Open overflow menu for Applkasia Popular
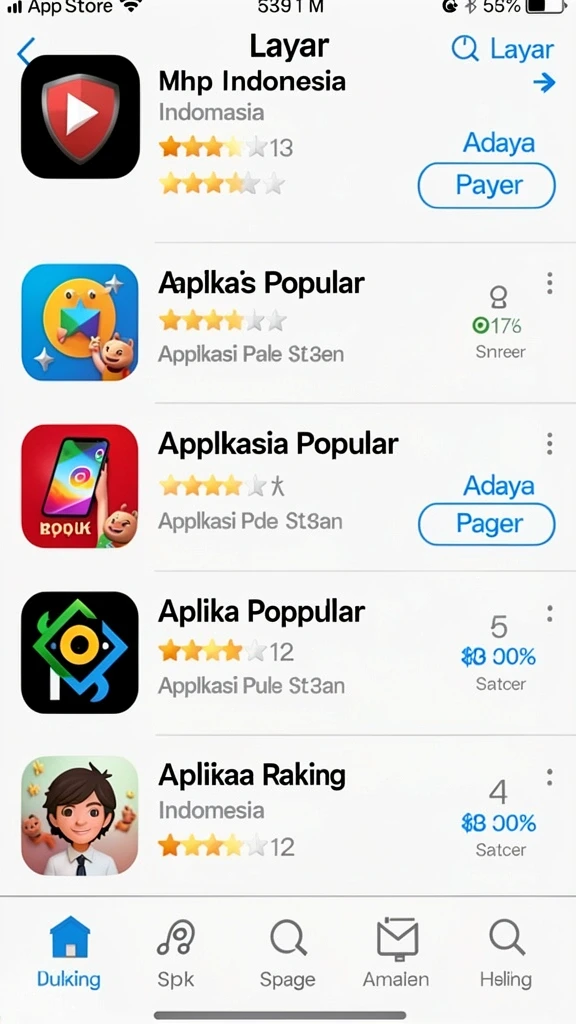The height and width of the screenshot is (1024, 576). pyautogui.click(x=550, y=443)
